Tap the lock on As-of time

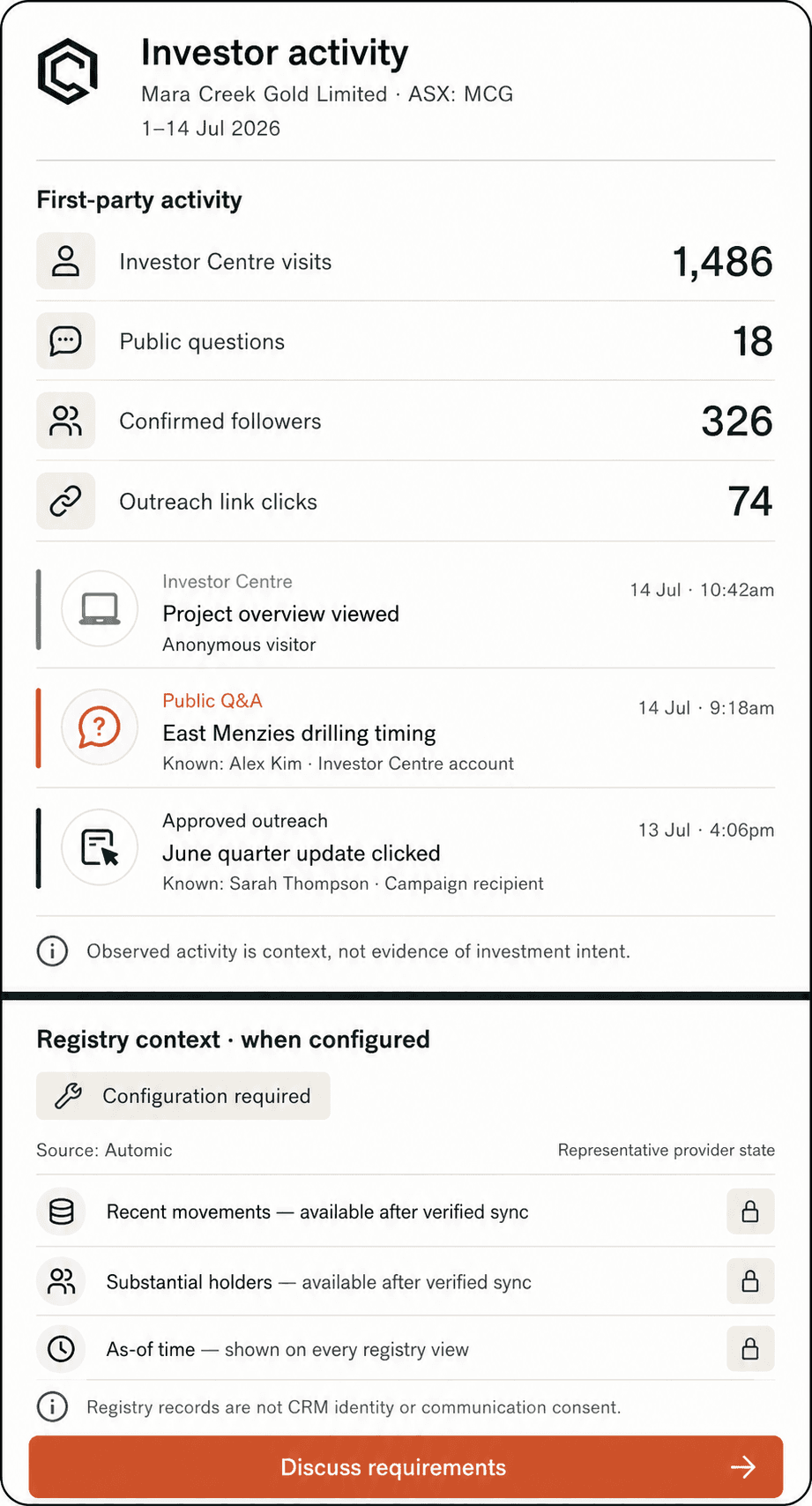click(x=750, y=1348)
